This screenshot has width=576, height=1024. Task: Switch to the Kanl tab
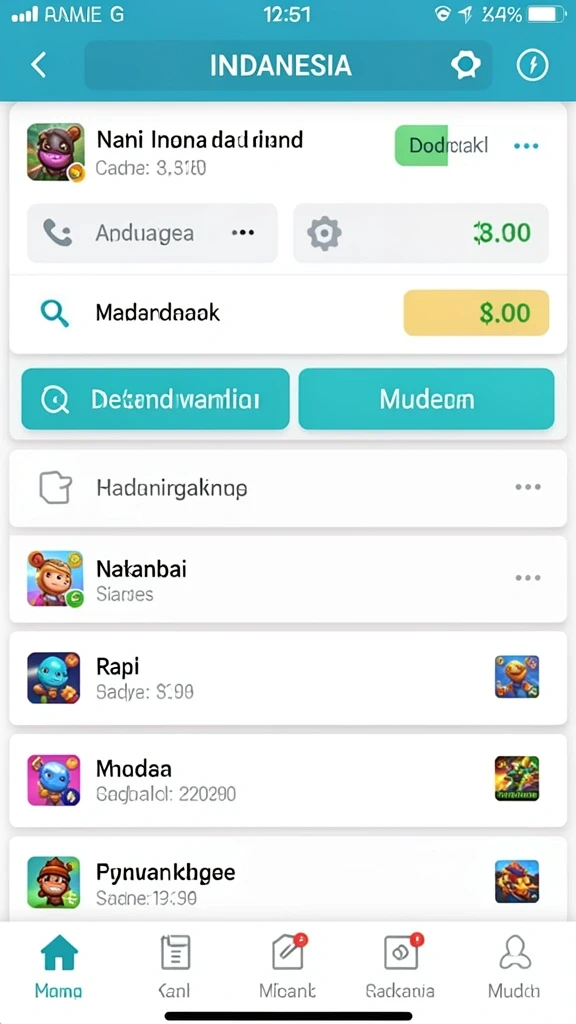(175, 967)
